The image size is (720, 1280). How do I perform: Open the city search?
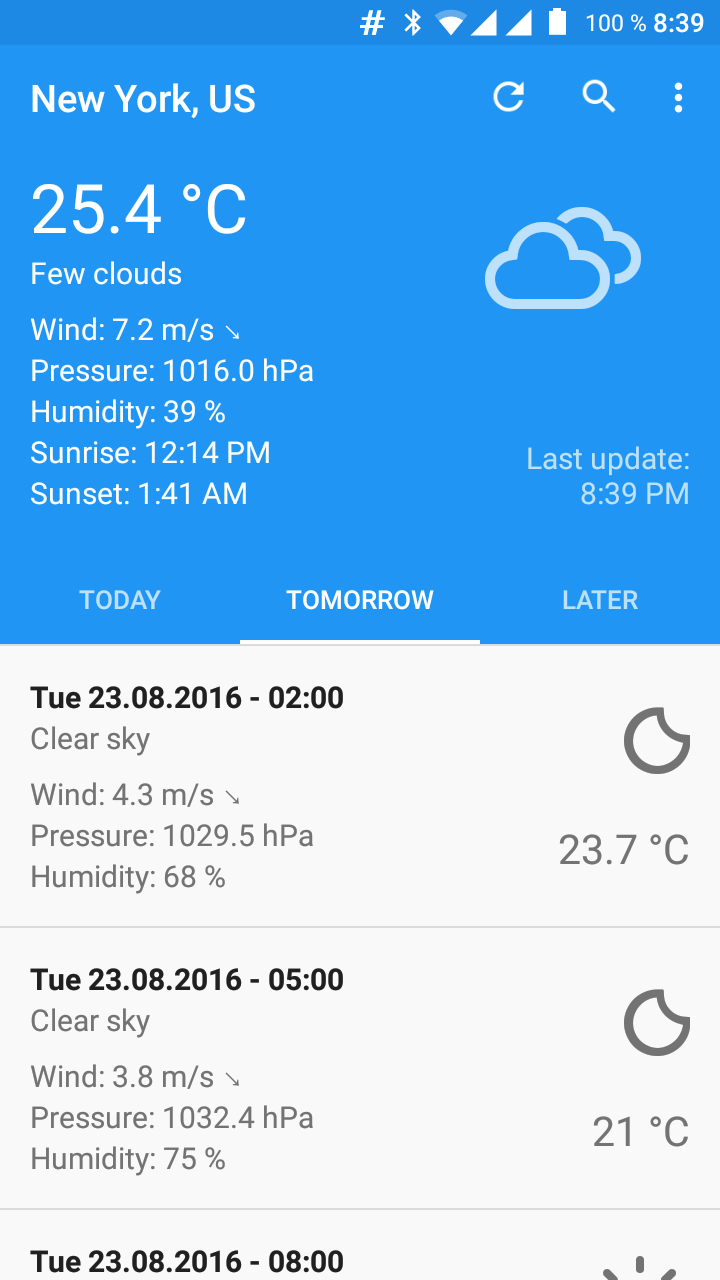pos(599,97)
